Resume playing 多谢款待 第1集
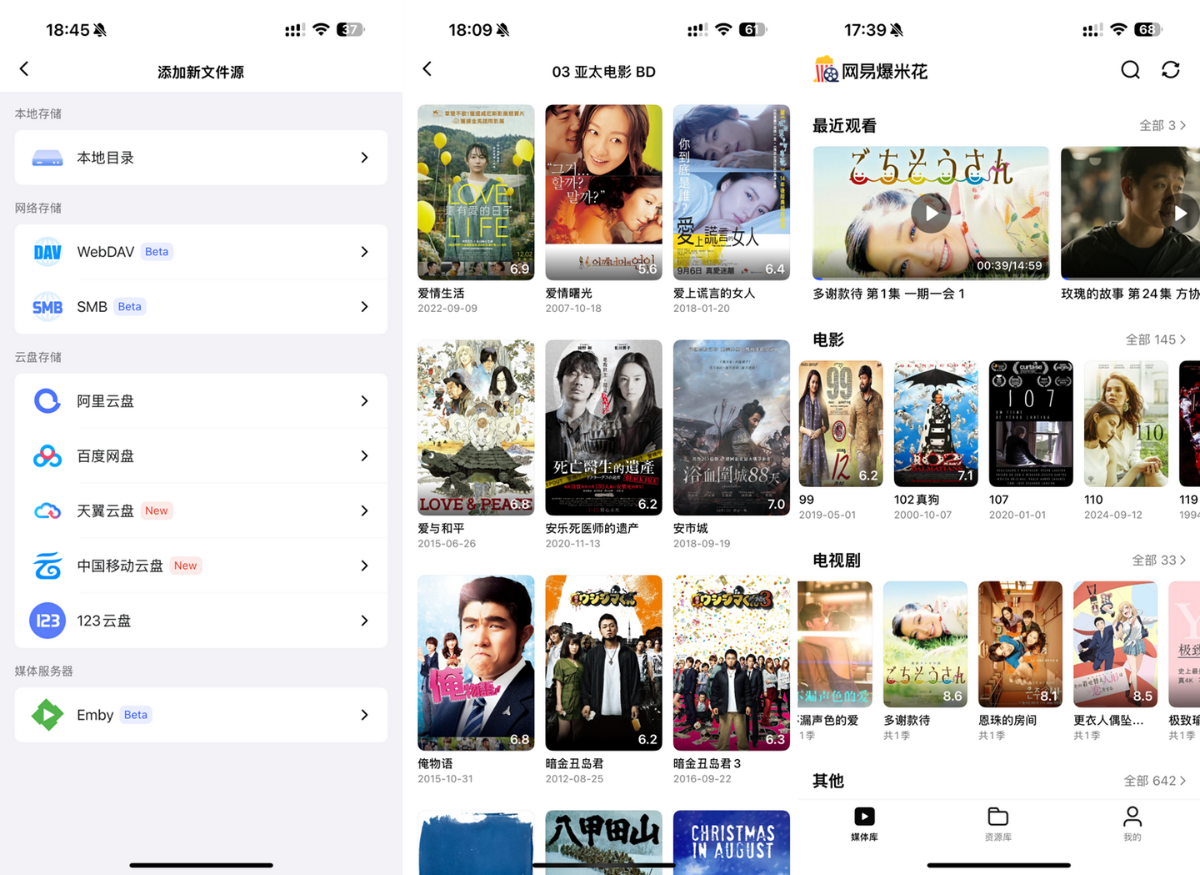The width and height of the screenshot is (1200, 875). coord(931,213)
